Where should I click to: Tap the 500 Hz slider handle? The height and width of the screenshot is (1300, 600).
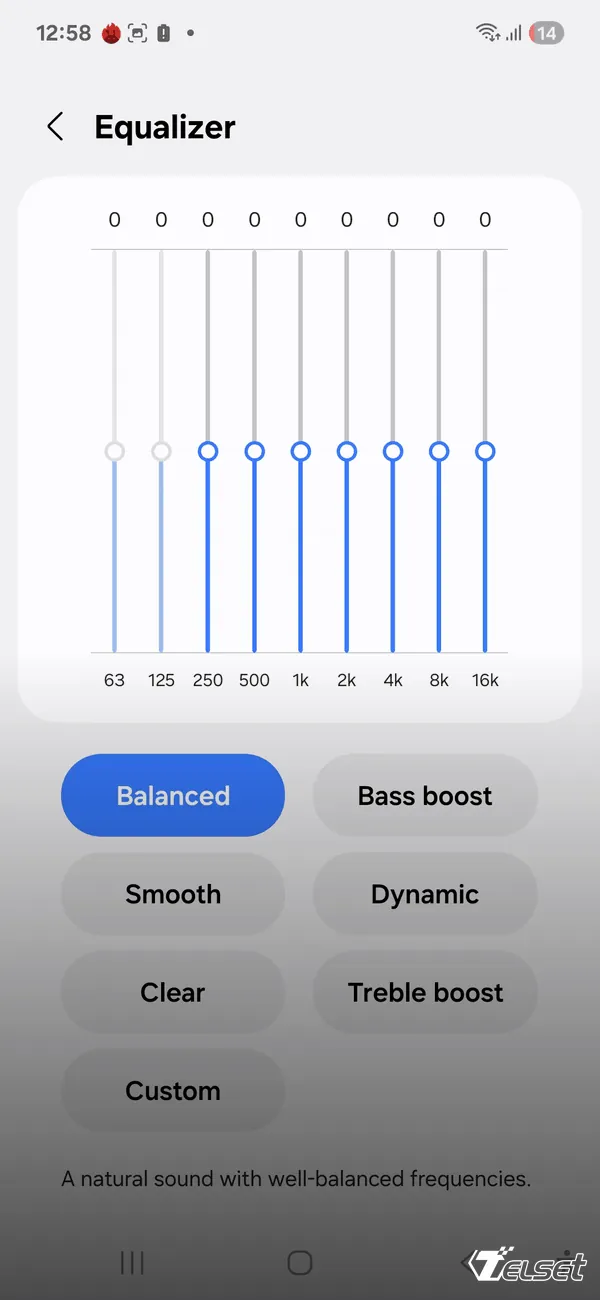pyautogui.click(x=254, y=451)
